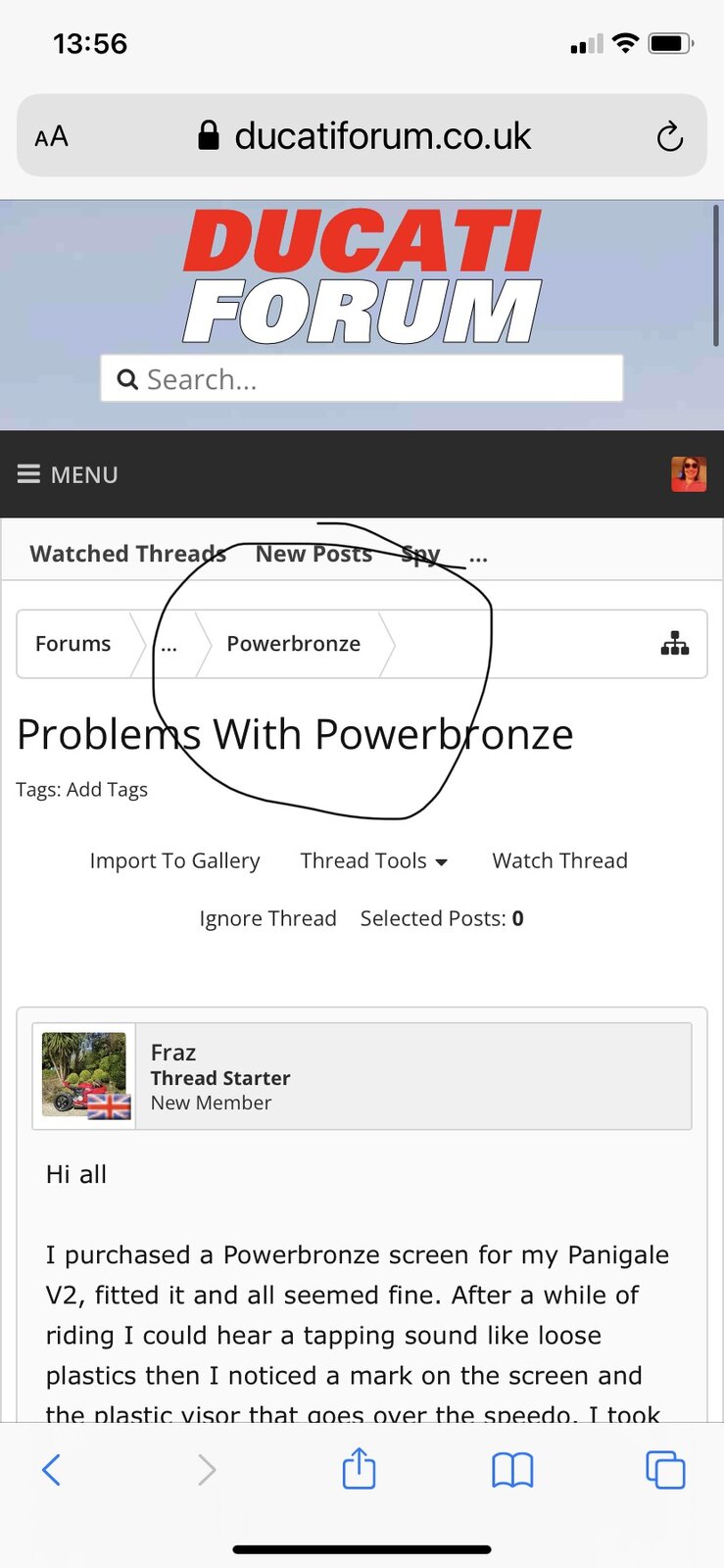The image size is (724, 1568).
Task: Reload the page in Safari
Action: pos(670,136)
